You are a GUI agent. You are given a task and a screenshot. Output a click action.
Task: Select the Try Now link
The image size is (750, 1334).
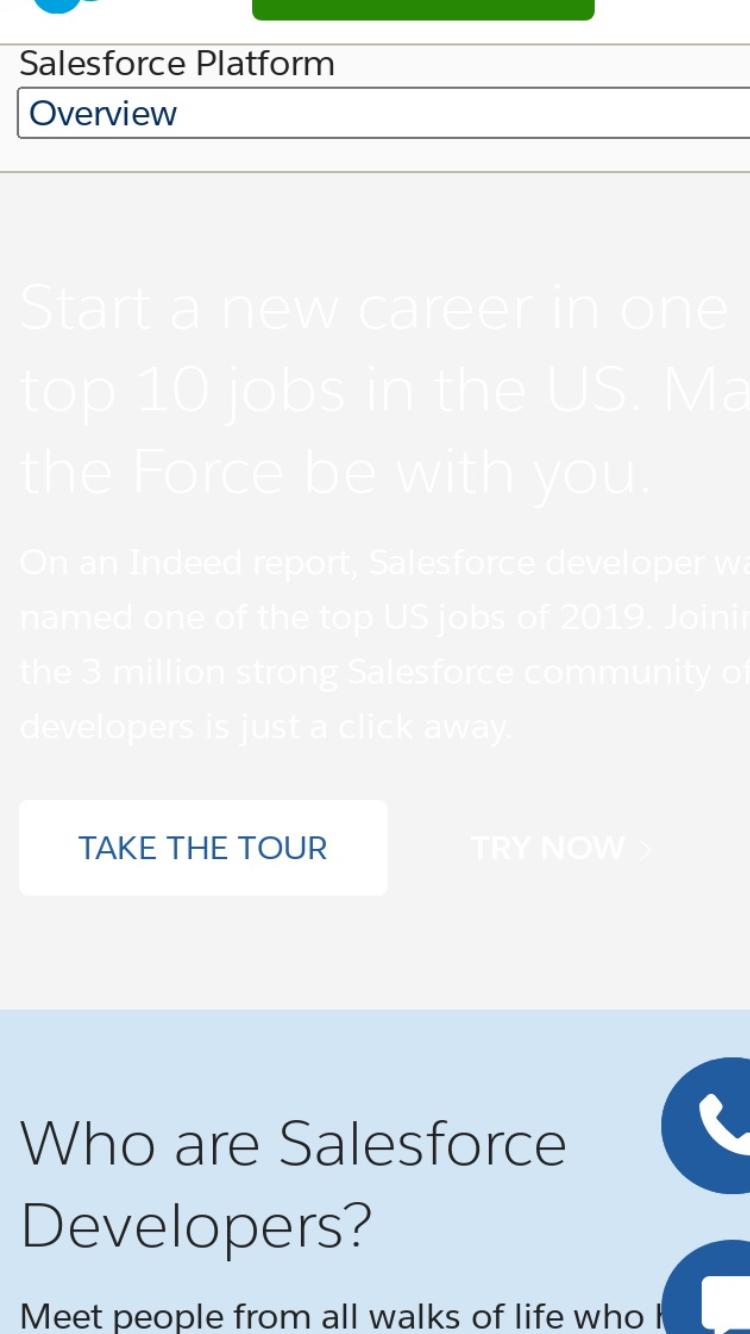click(x=561, y=848)
